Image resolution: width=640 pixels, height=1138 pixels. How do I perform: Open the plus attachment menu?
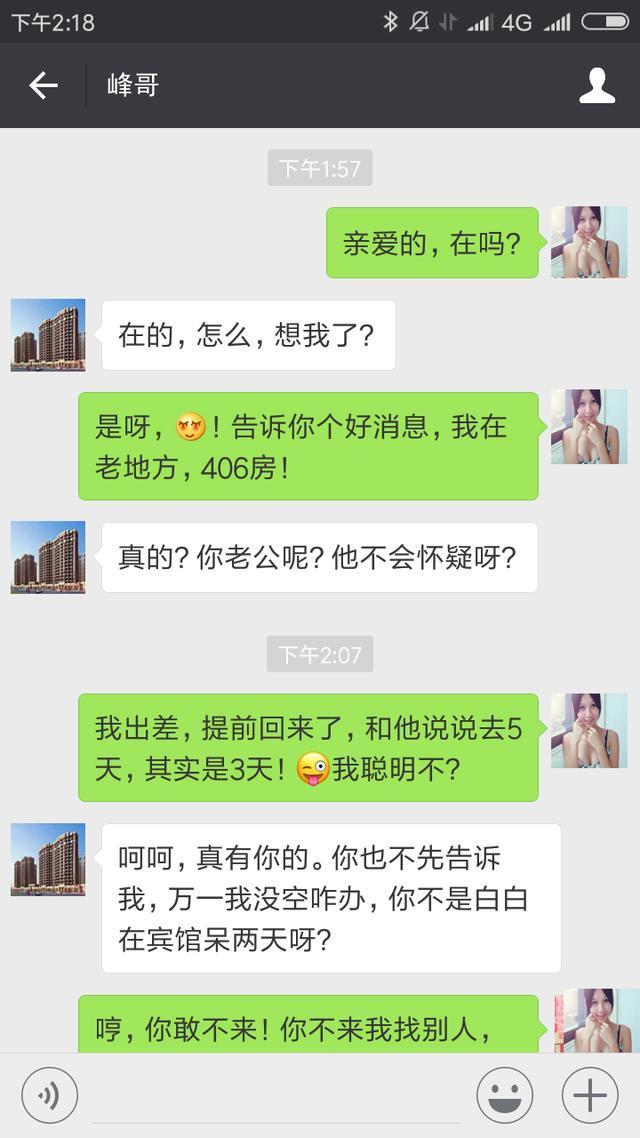click(590, 1095)
